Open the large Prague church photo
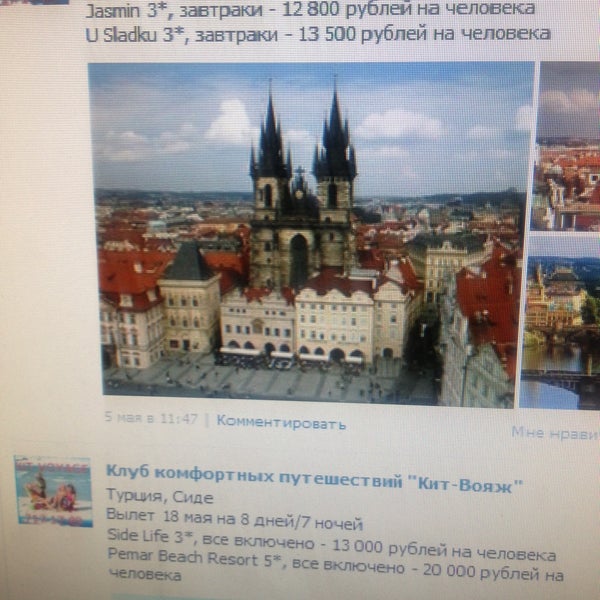The width and height of the screenshot is (600, 600). click(312, 235)
